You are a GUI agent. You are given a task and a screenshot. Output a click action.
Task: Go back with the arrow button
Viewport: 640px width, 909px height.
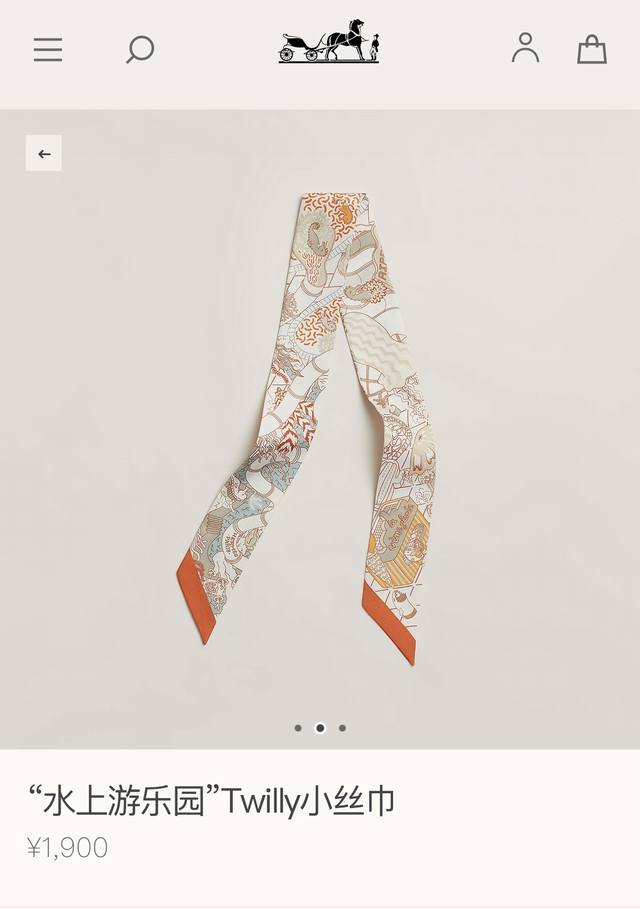[x=44, y=153]
